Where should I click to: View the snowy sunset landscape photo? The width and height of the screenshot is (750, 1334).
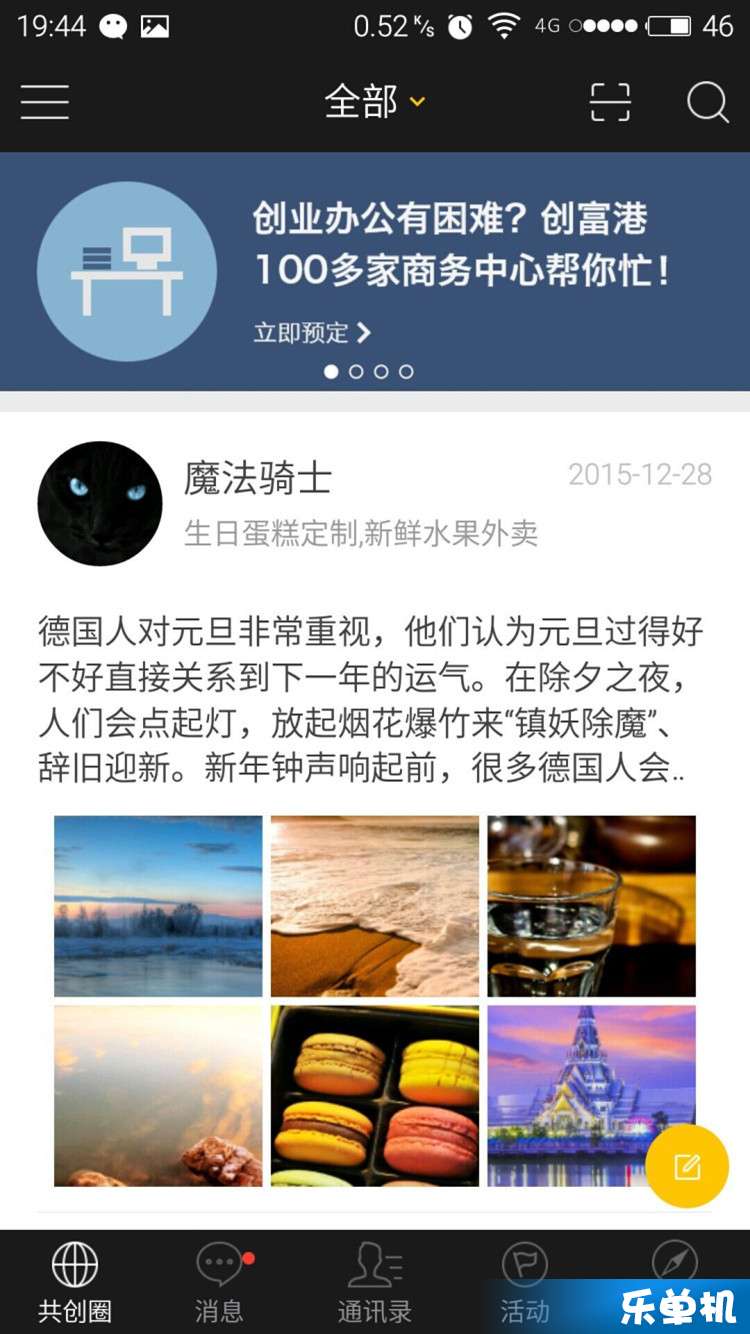click(x=158, y=906)
